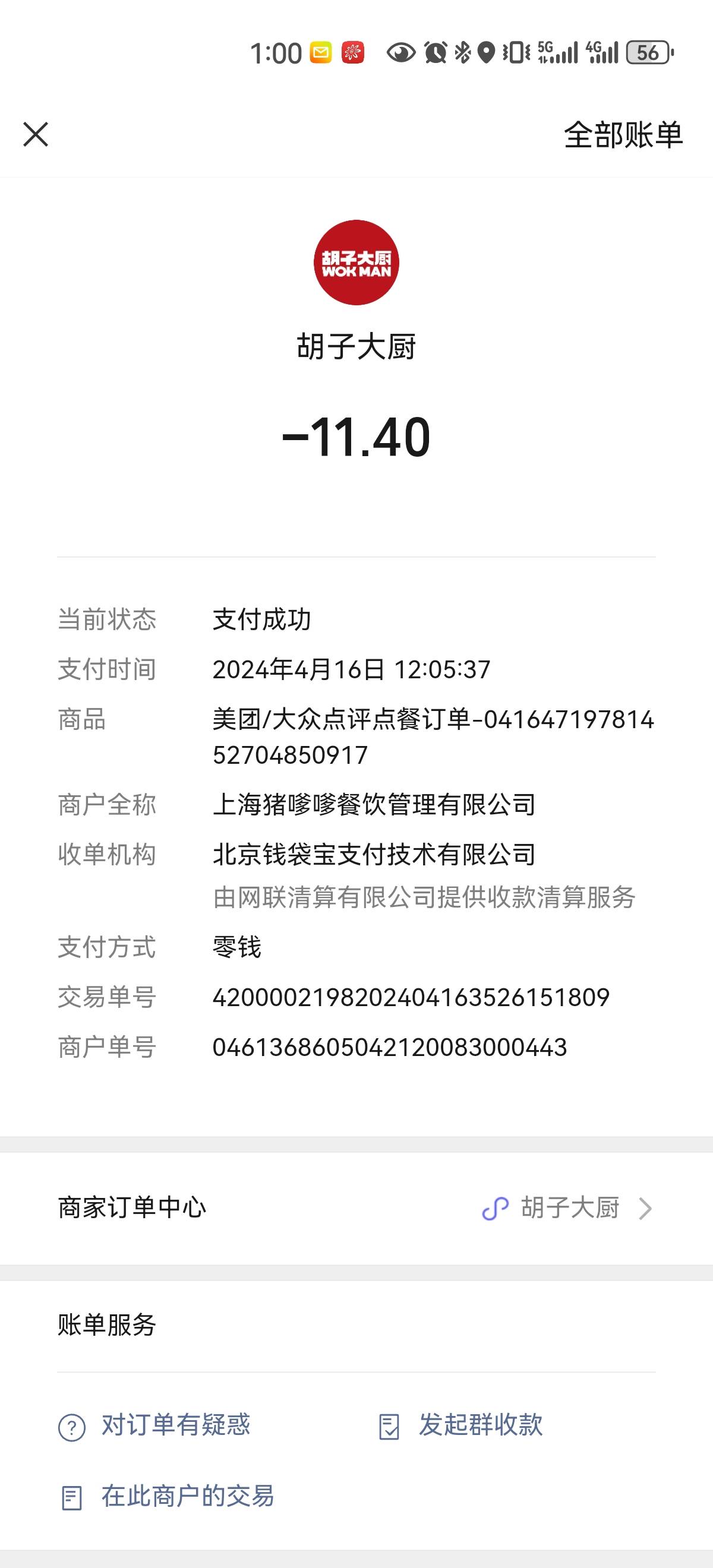This screenshot has width=713, height=1568.
Task: Start a group collection via 发起群收款
Action: 460,1425
